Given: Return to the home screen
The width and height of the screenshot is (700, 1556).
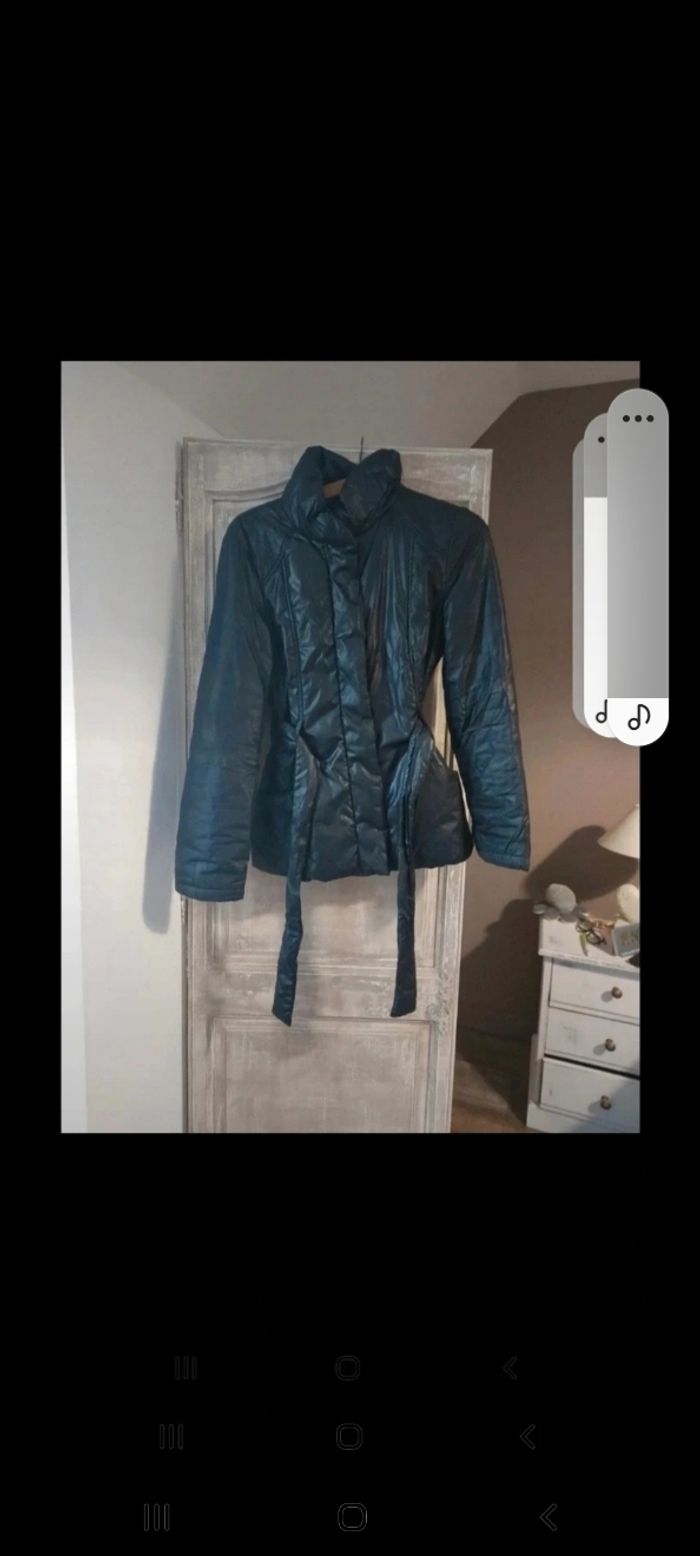Looking at the screenshot, I should (x=352, y=1517).
